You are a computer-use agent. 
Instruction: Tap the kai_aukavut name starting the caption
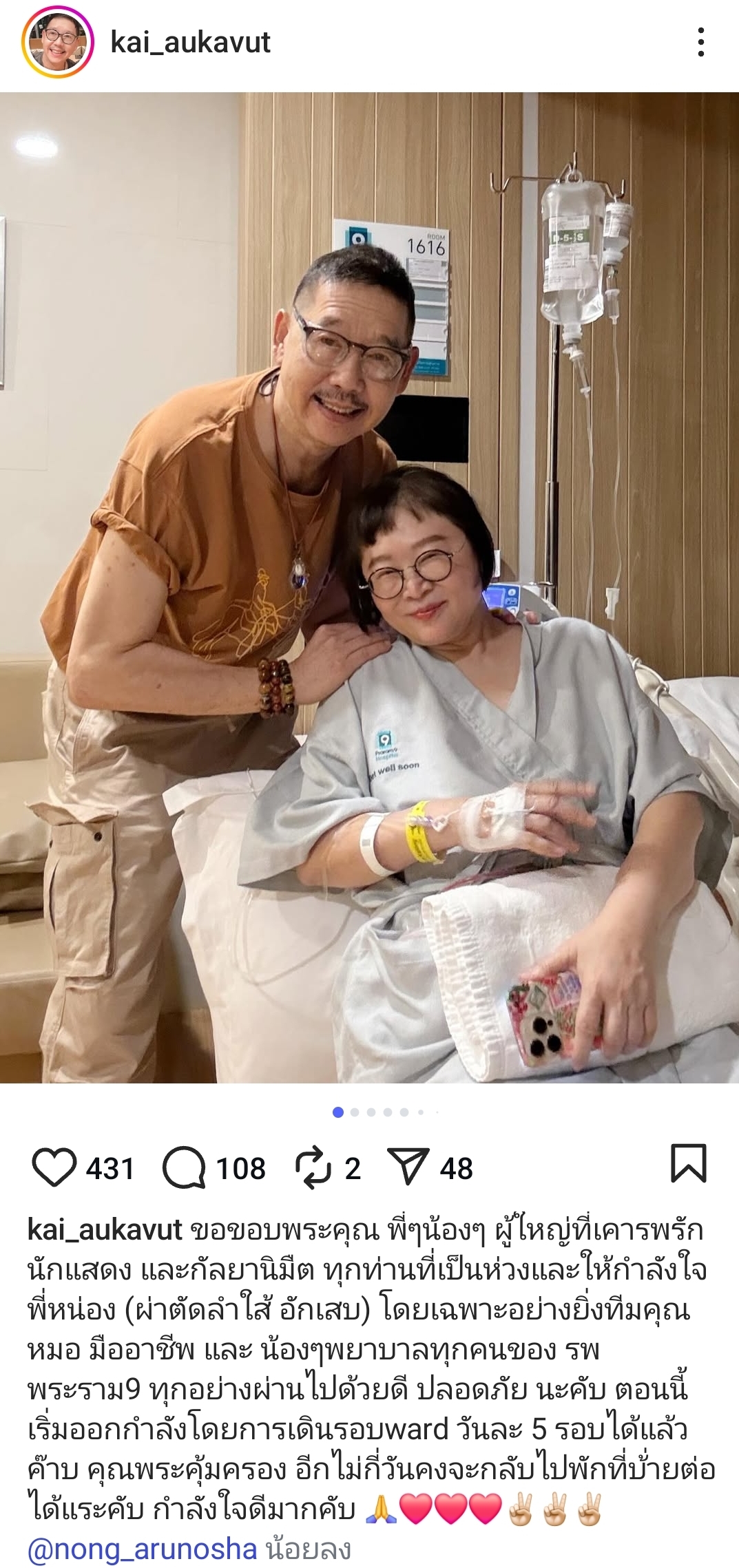(105, 1229)
